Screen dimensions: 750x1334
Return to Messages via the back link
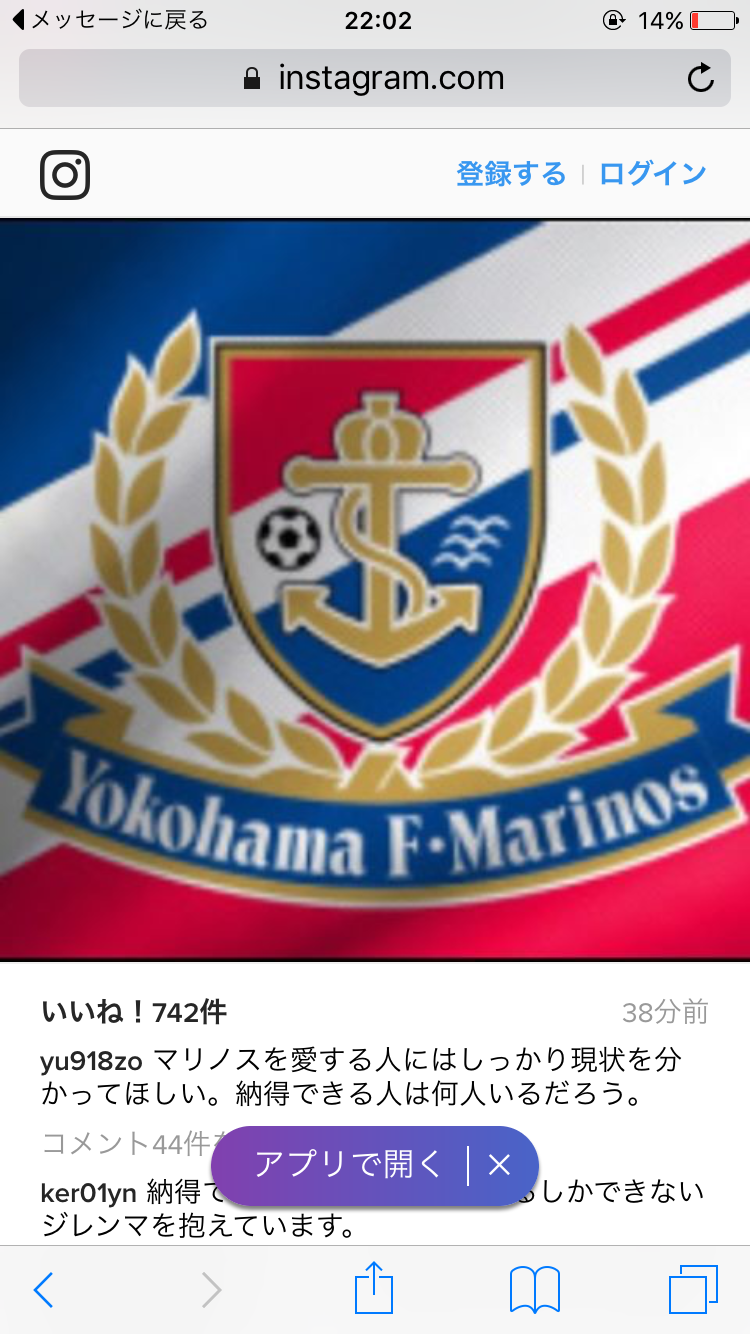(x=110, y=20)
